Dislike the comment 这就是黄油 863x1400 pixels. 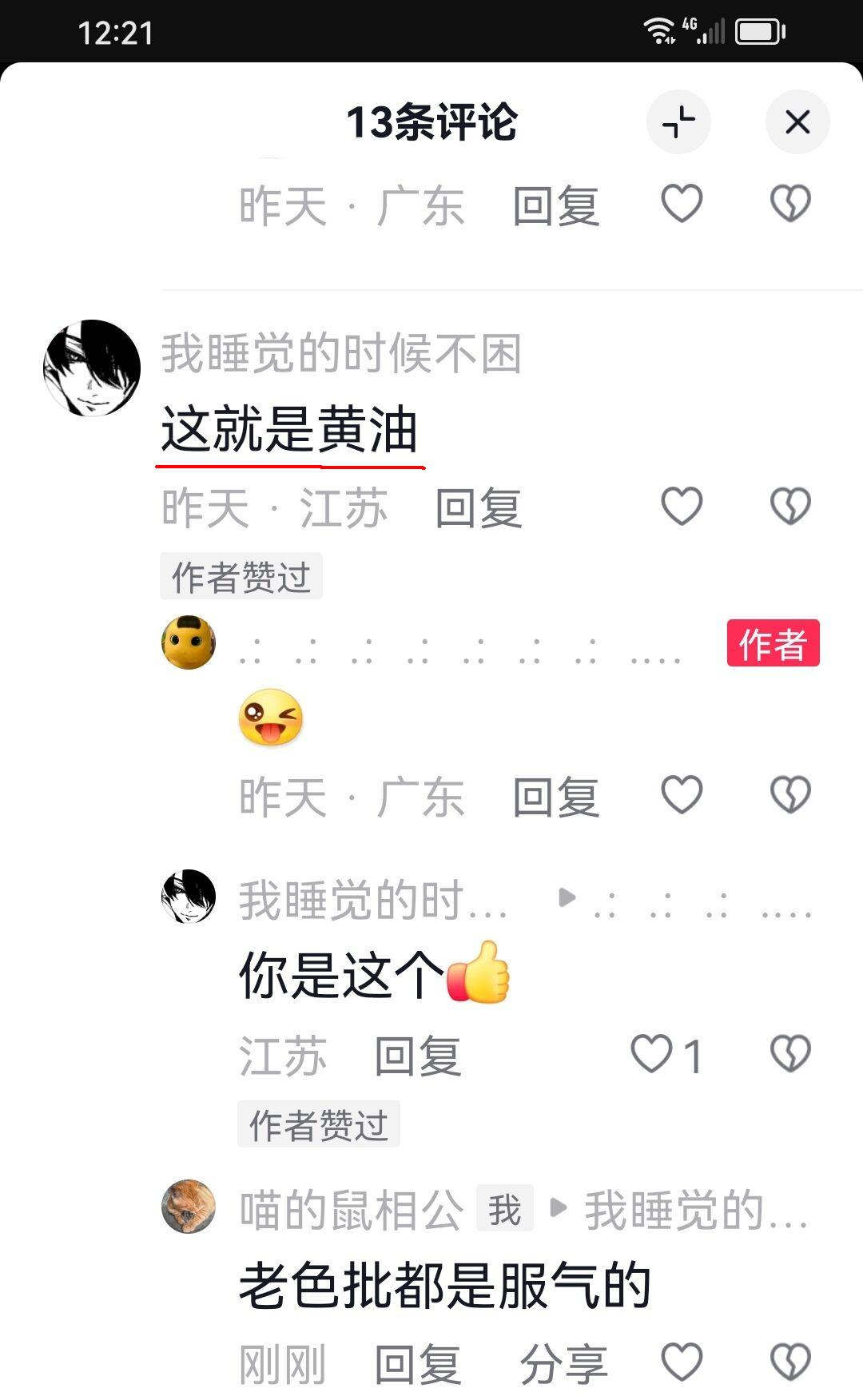tap(790, 507)
